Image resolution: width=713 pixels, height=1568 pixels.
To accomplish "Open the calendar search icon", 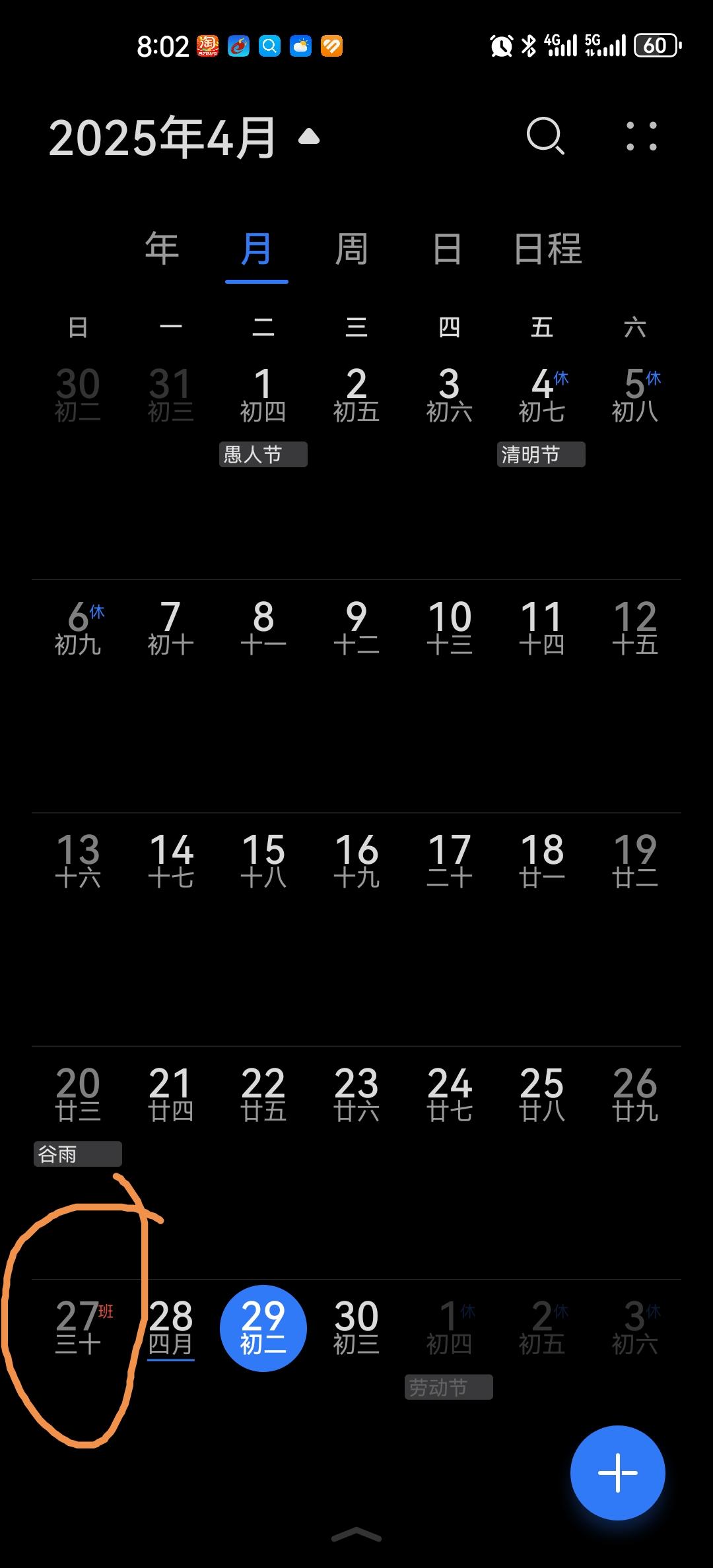I will coord(545,137).
